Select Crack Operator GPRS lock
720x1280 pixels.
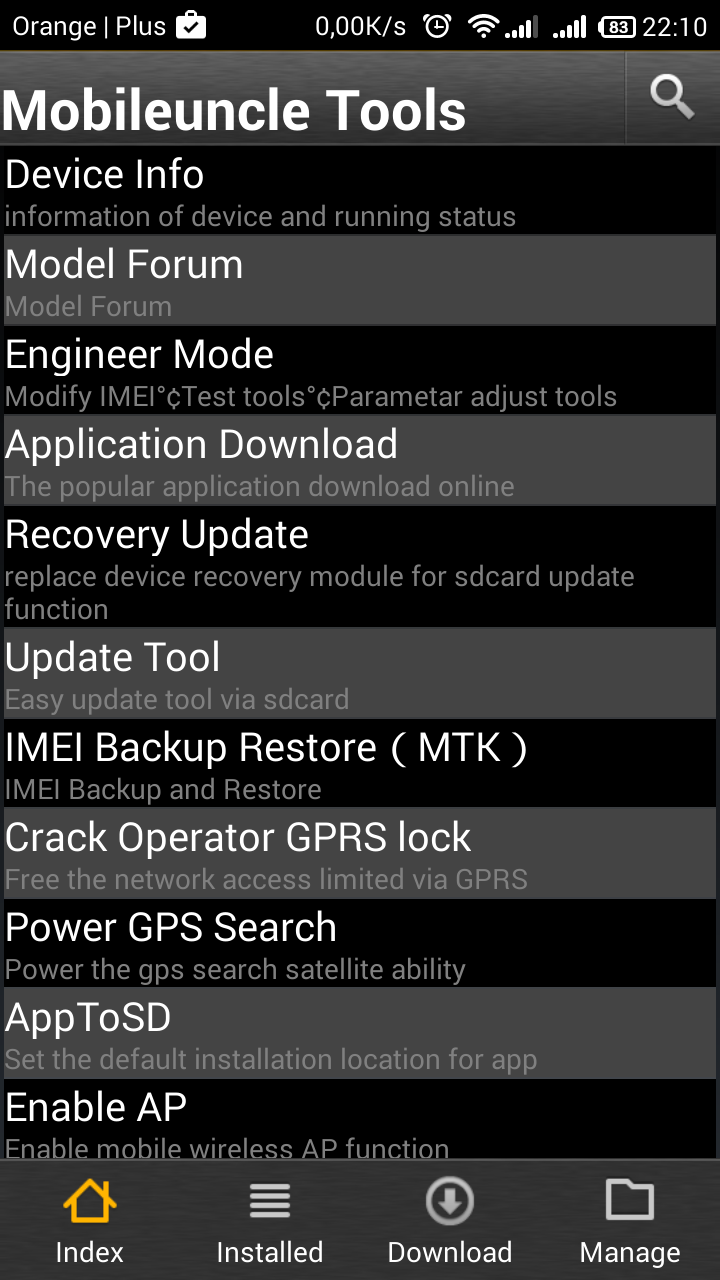click(x=360, y=853)
